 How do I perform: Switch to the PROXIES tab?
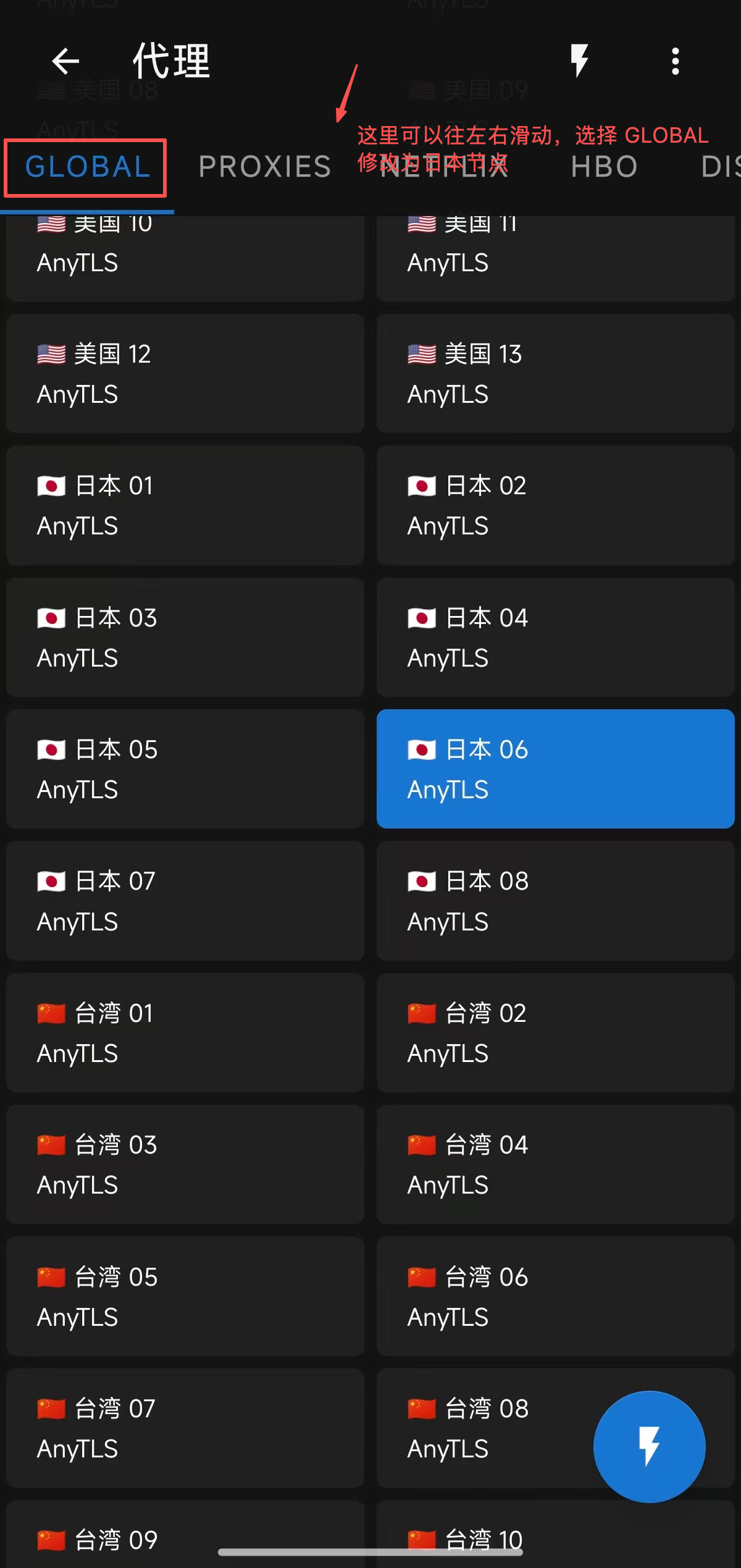(265, 167)
